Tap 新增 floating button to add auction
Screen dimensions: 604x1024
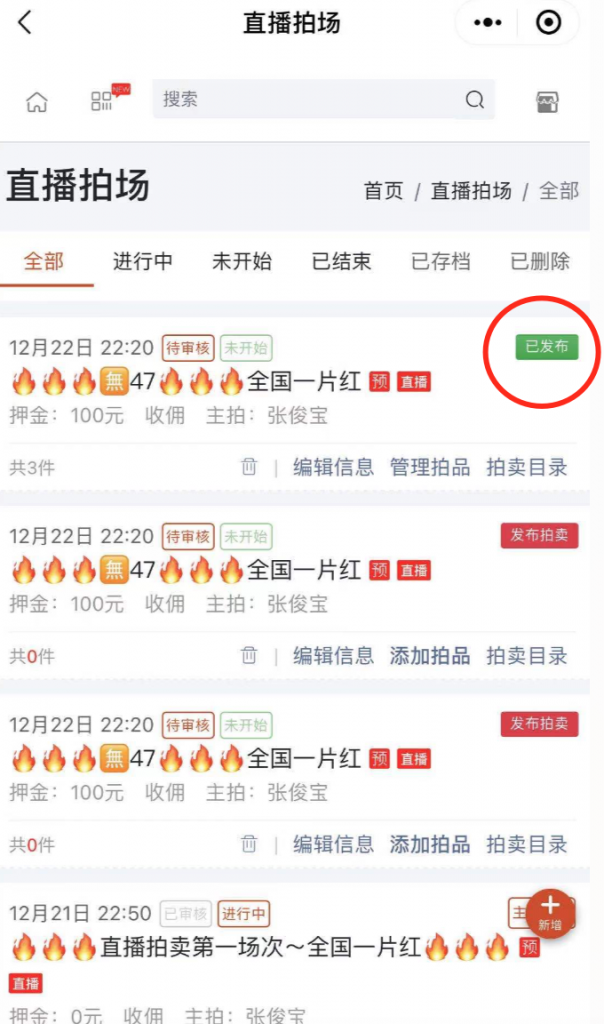pos(550,915)
